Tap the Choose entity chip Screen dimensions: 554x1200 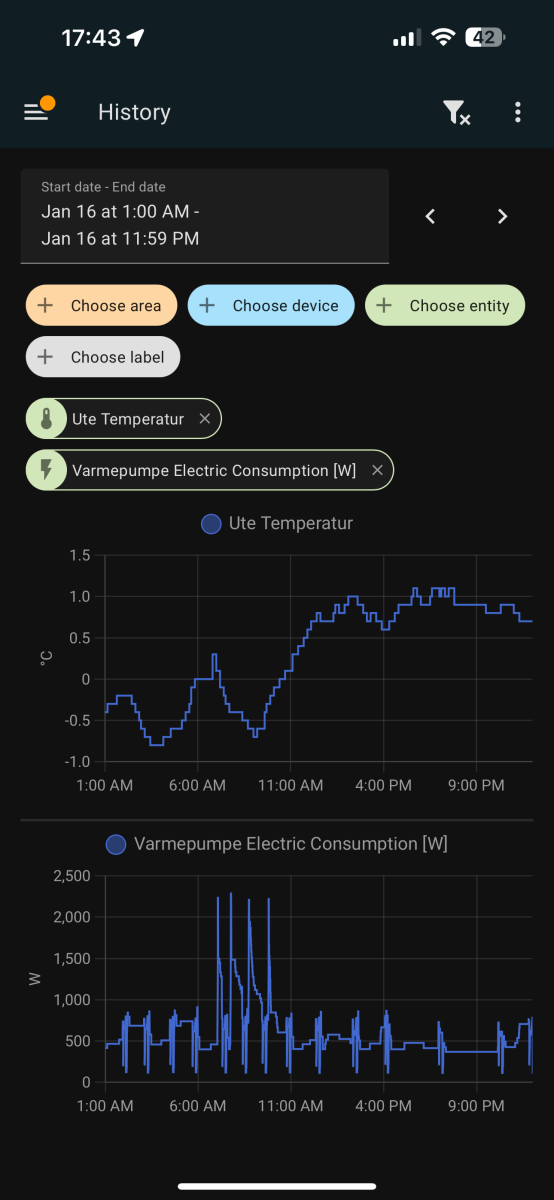(x=445, y=306)
